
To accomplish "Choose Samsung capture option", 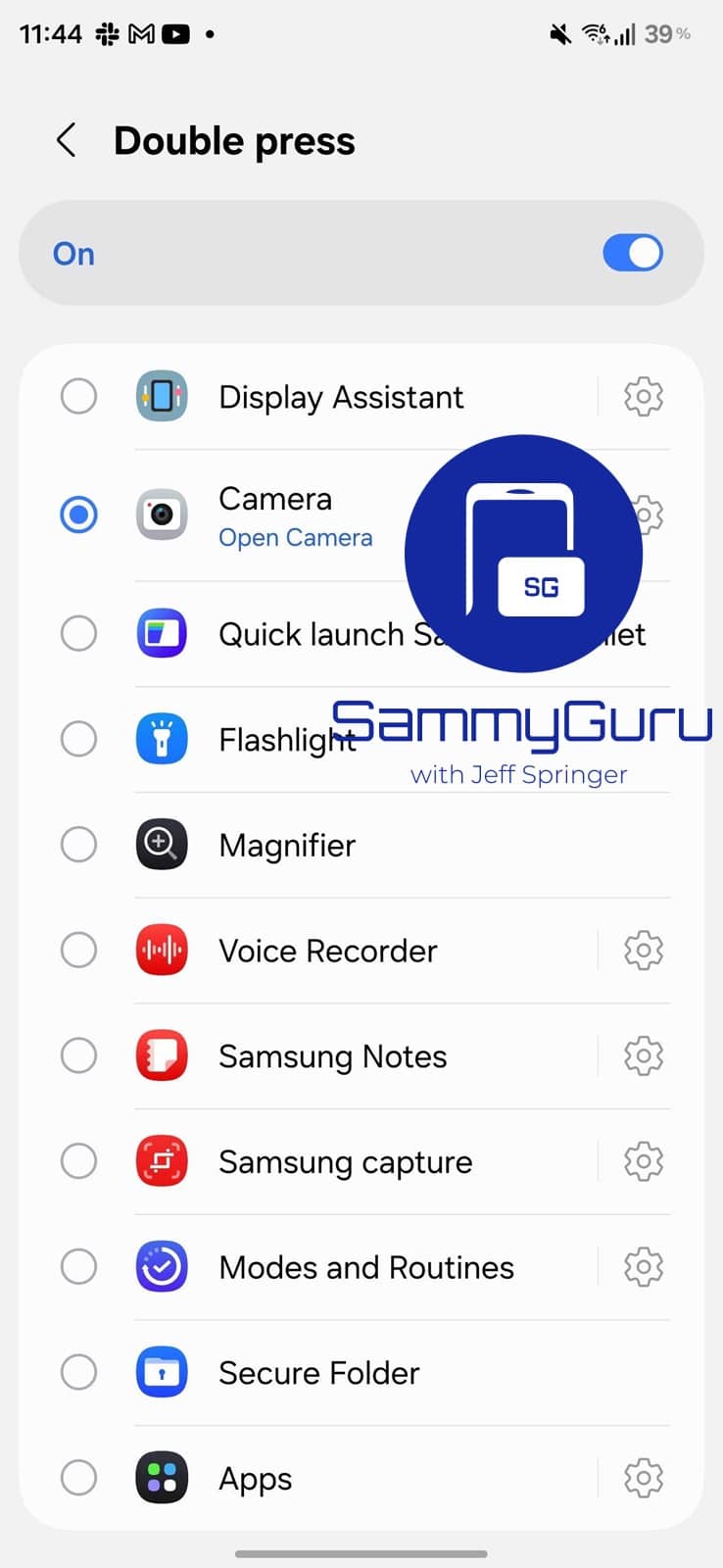I will (x=79, y=1162).
